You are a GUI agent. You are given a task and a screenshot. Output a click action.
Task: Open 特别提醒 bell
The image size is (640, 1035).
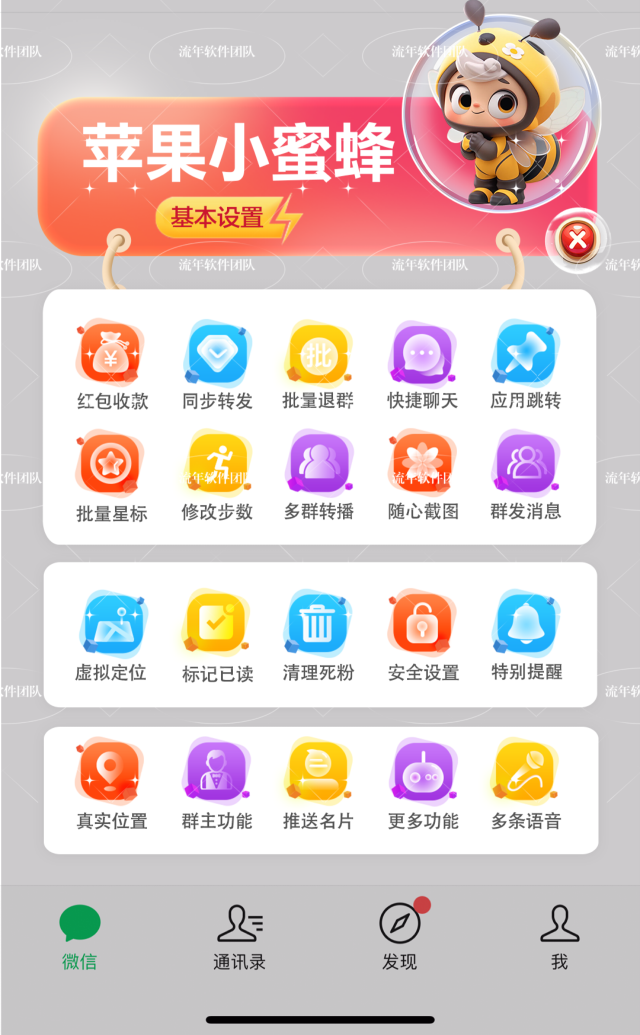click(x=526, y=628)
